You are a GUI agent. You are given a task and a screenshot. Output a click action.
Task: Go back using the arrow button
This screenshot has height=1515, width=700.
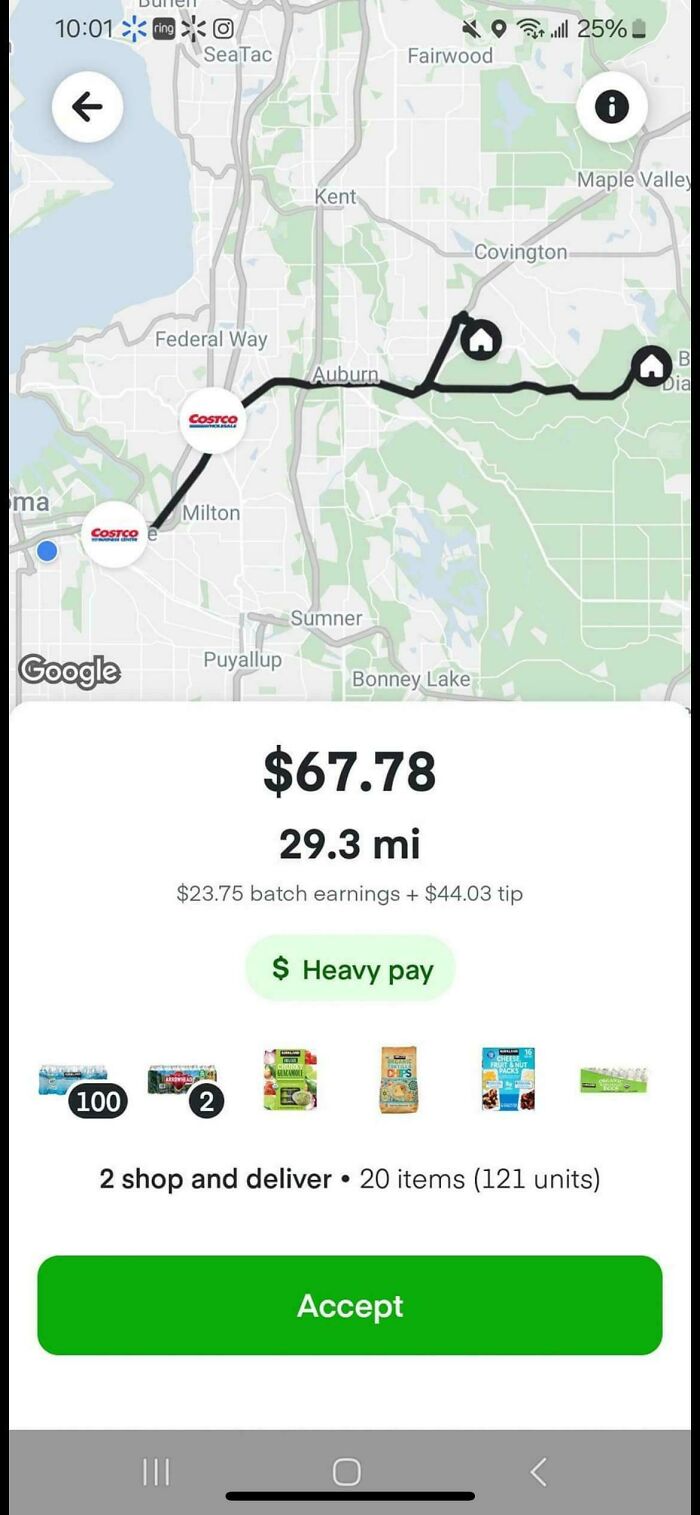pos(88,107)
